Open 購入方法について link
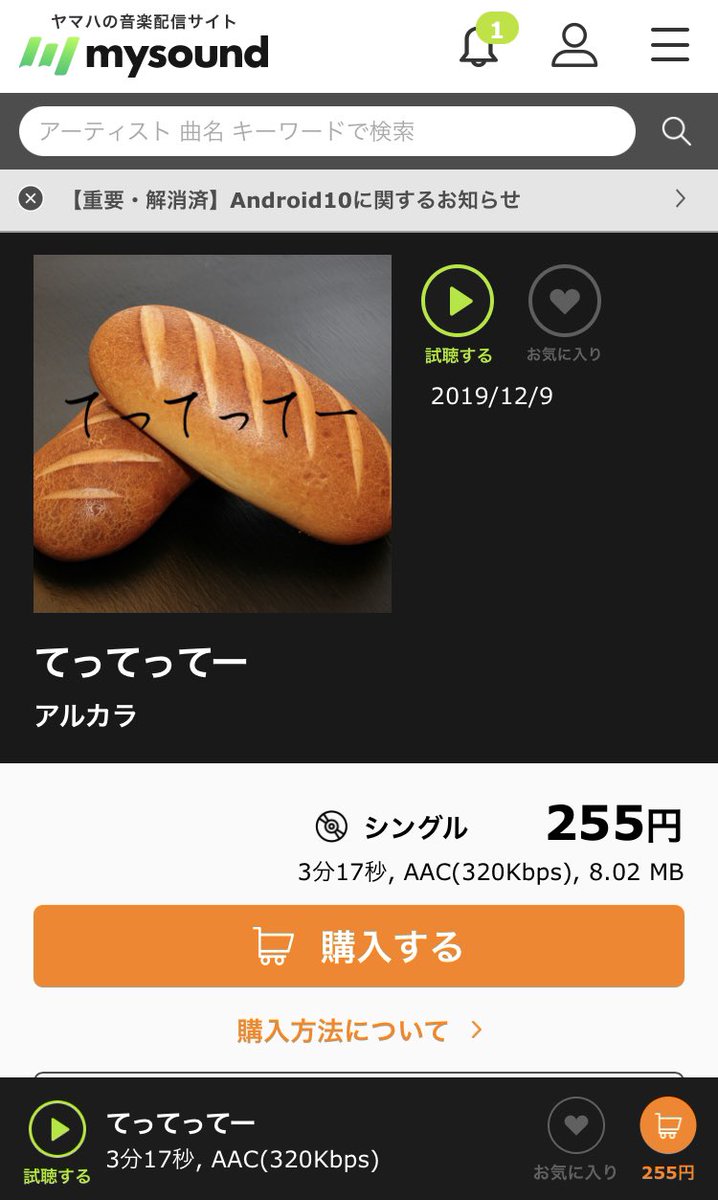Screen dimensions: 718x1200 pyautogui.click(x=358, y=1030)
